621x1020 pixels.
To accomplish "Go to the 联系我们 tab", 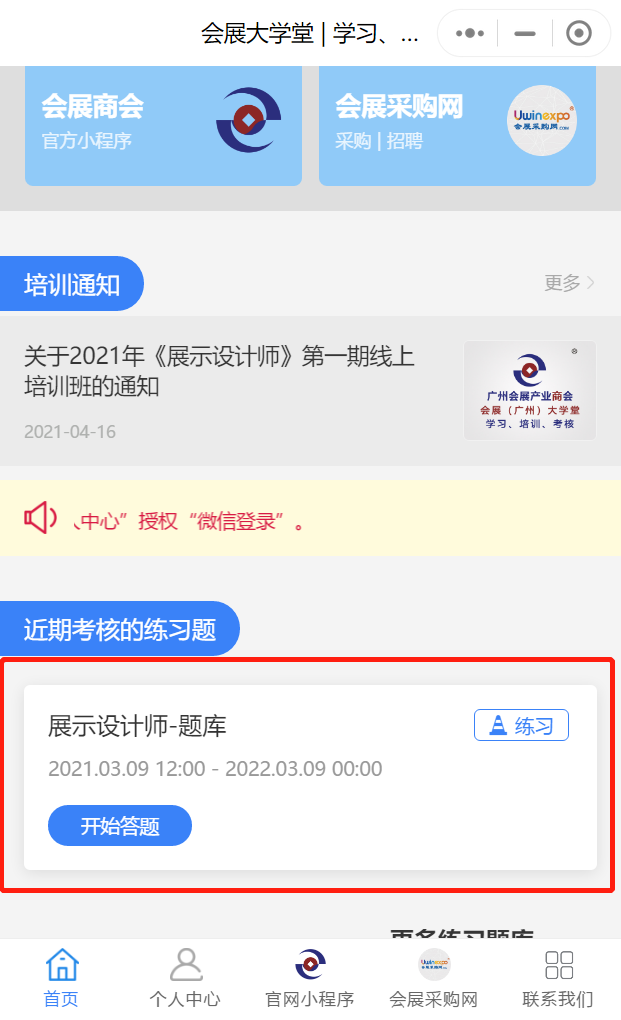I will [x=558, y=978].
